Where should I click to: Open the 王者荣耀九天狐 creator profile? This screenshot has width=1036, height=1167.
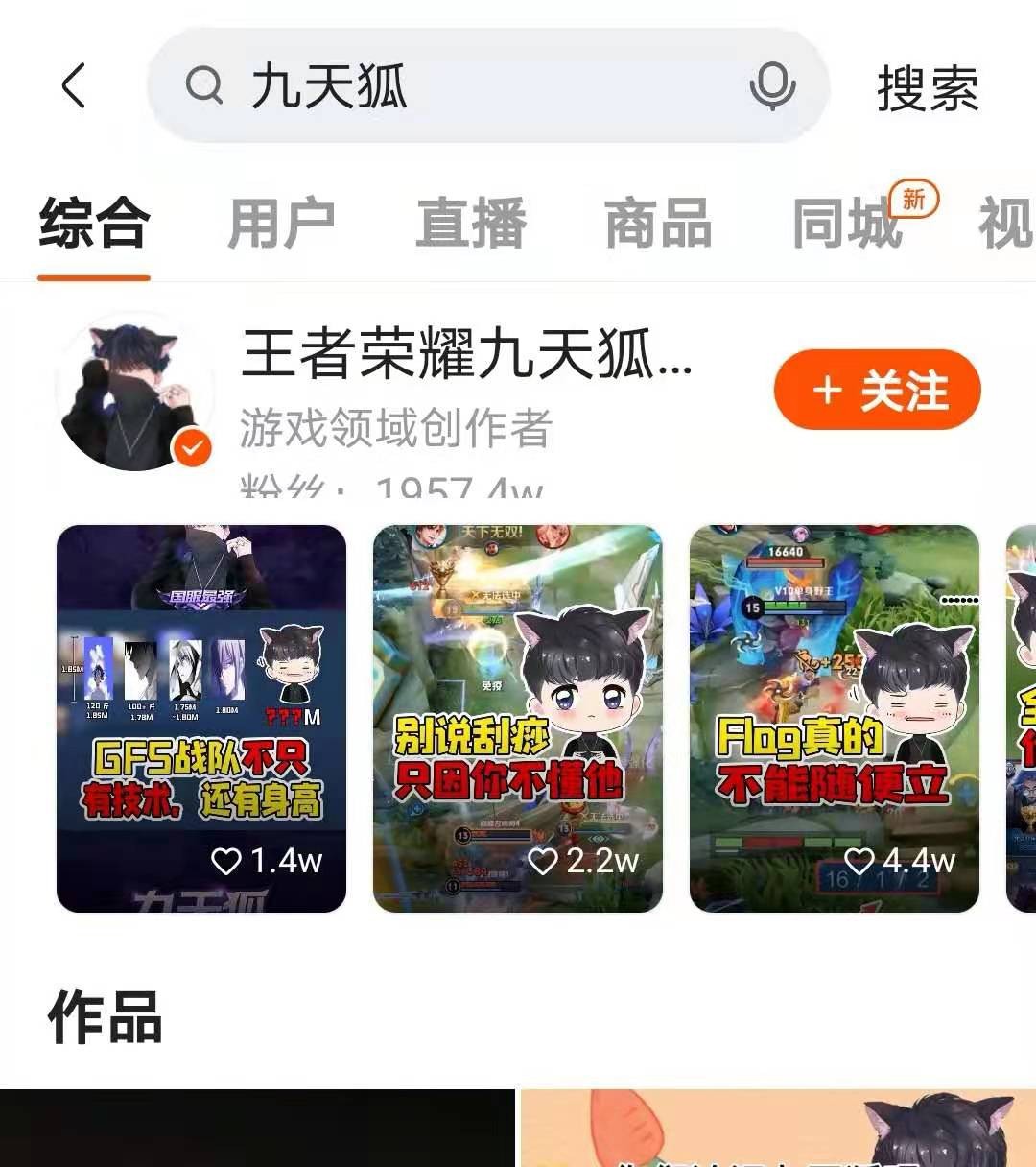[x=466, y=354]
